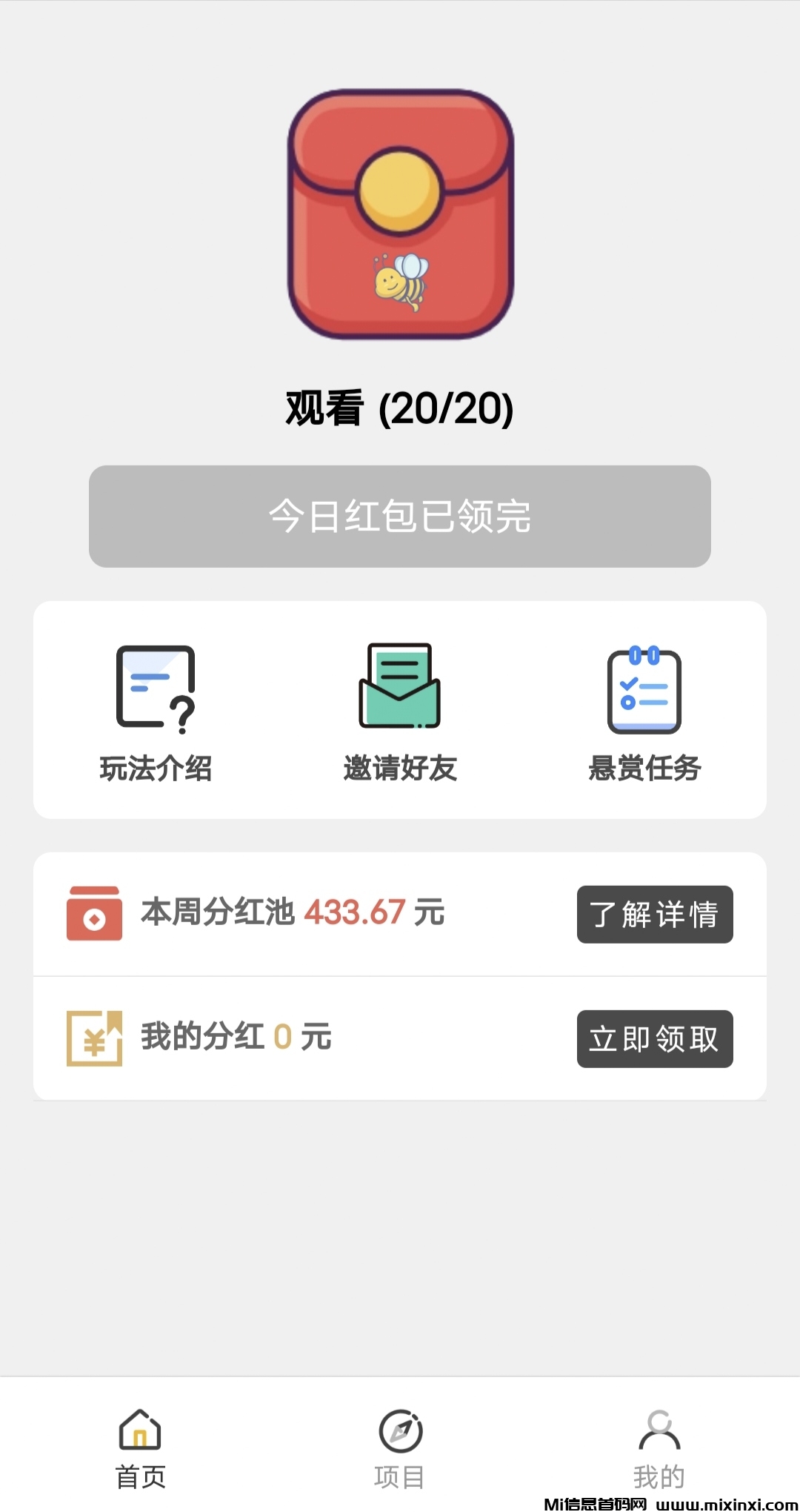
Task: Tap 立即领取 to claim my dividend
Action: pos(655,1039)
